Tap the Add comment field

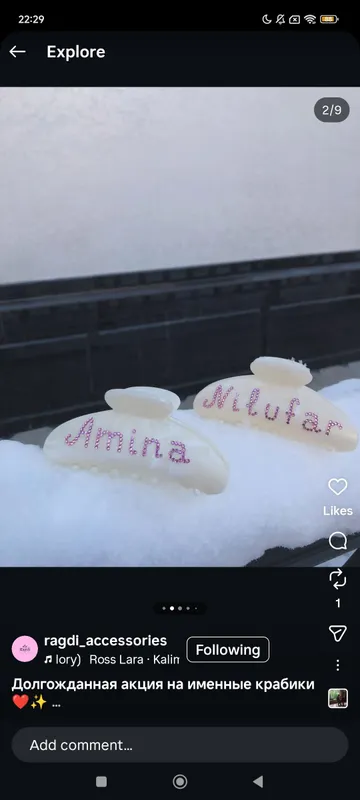[x=180, y=745]
